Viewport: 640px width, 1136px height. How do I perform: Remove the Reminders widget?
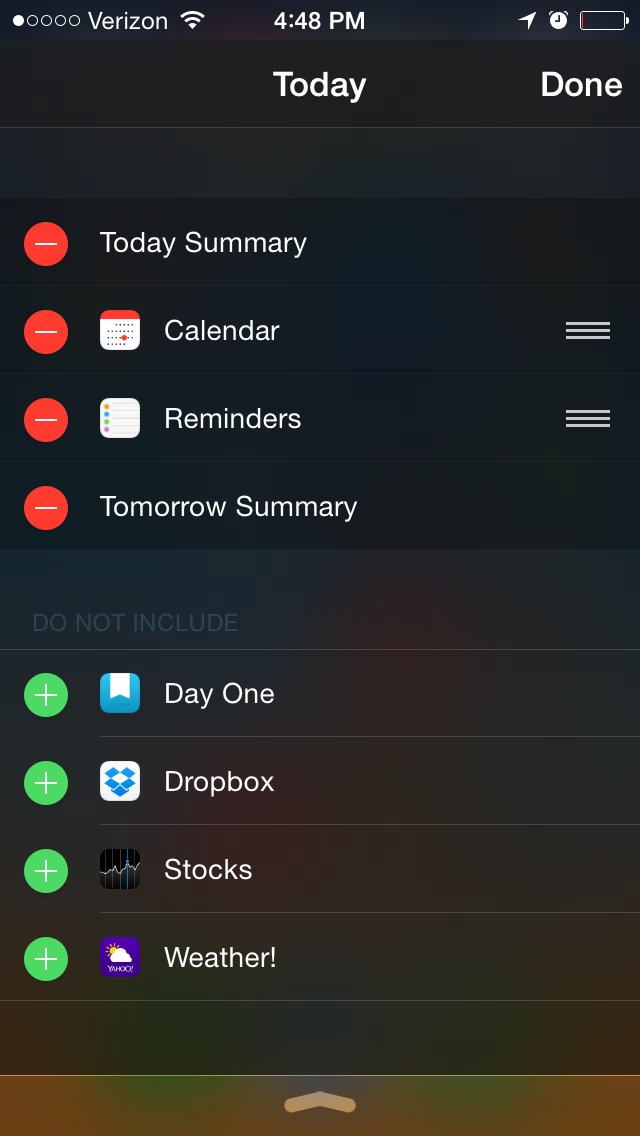(46, 420)
